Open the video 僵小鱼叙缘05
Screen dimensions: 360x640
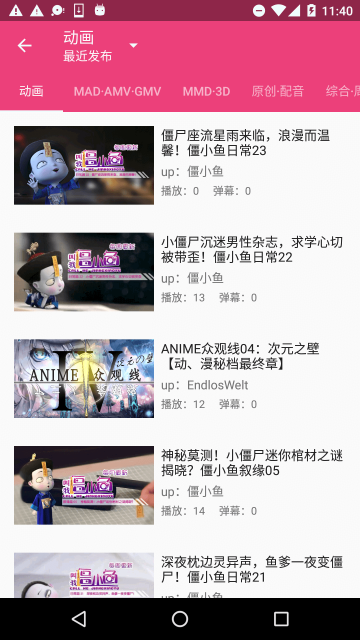[x=180, y=485]
